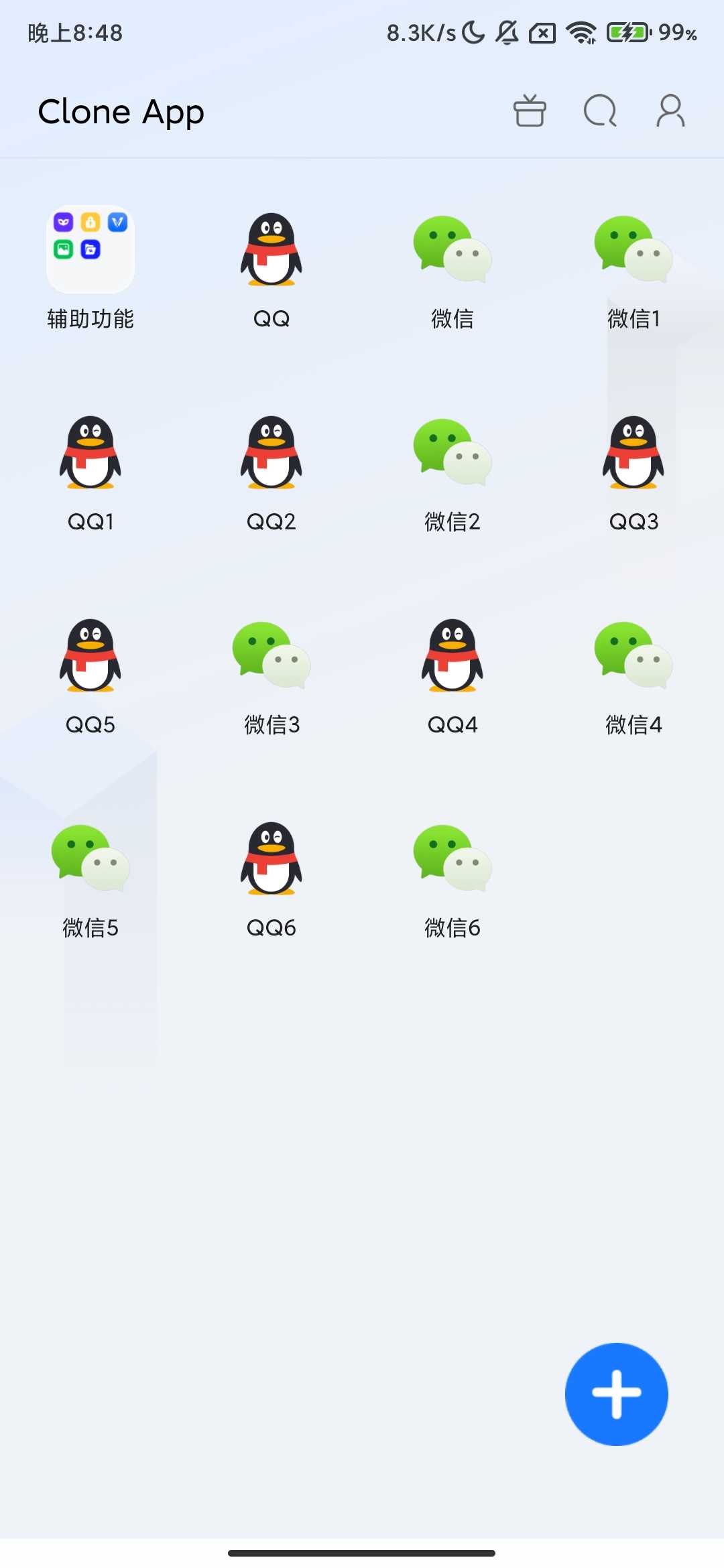The width and height of the screenshot is (724, 1568).
Task: Open the QQ1 clone
Action: coord(90,452)
